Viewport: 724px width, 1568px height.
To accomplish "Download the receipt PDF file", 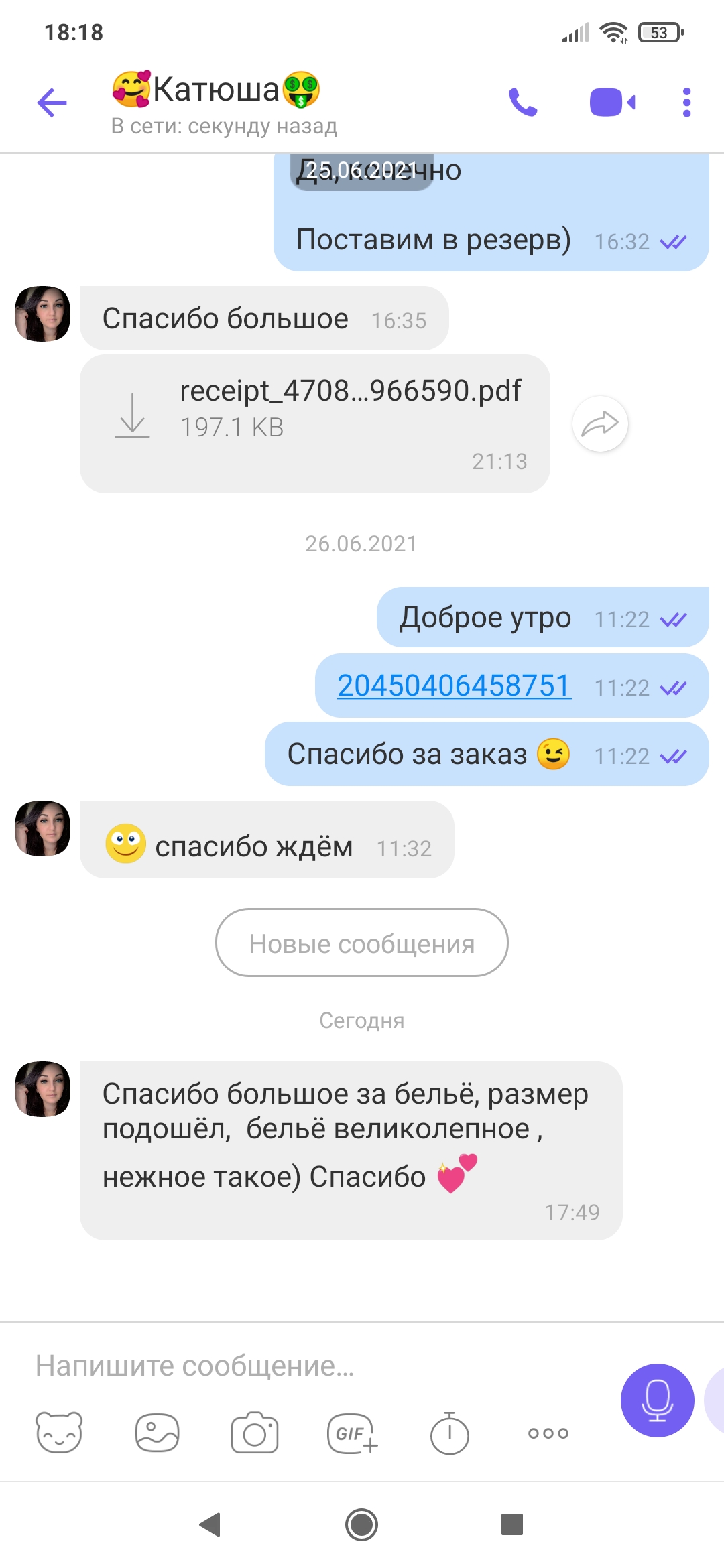I will (x=133, y=415).
